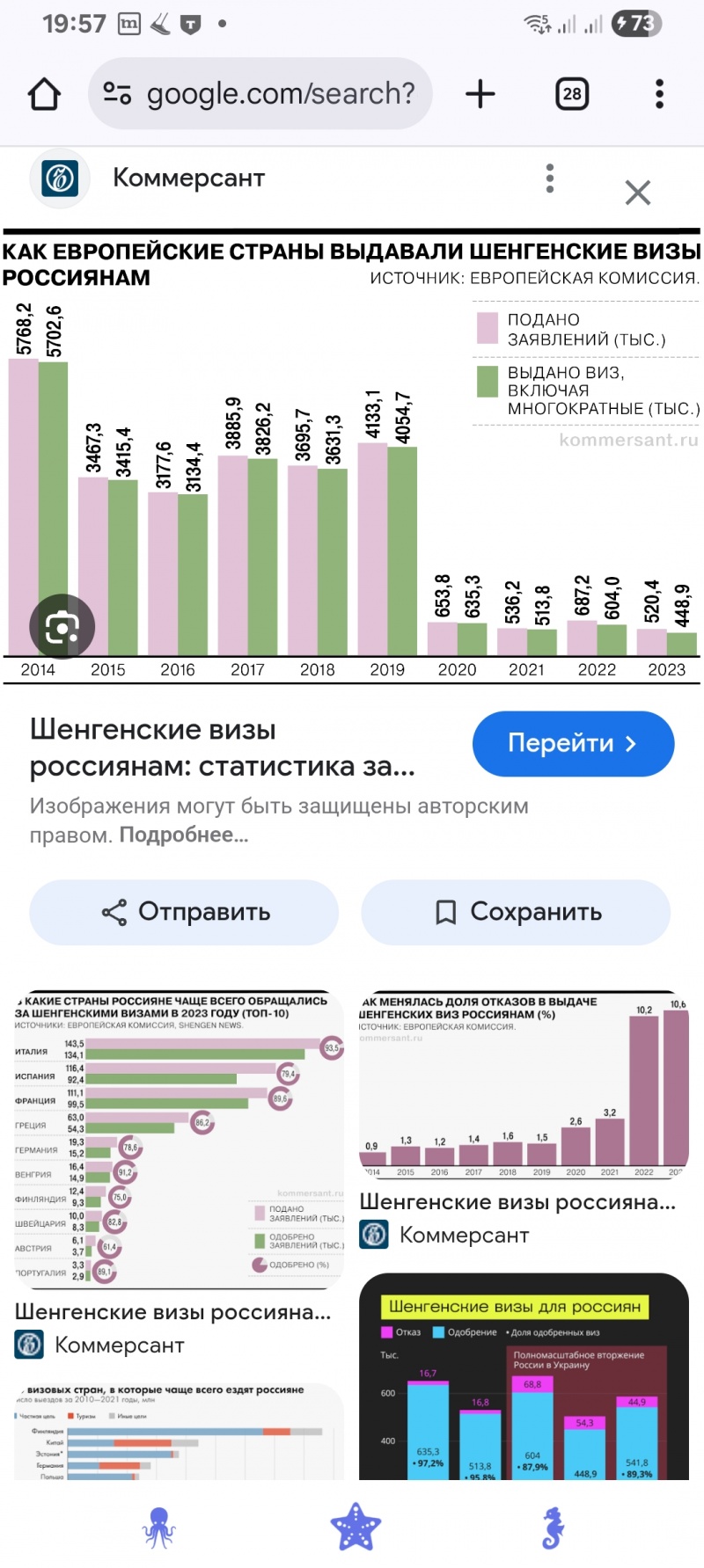Share the image with Отправить
The image size is (704, 1568).
point(184,913)
